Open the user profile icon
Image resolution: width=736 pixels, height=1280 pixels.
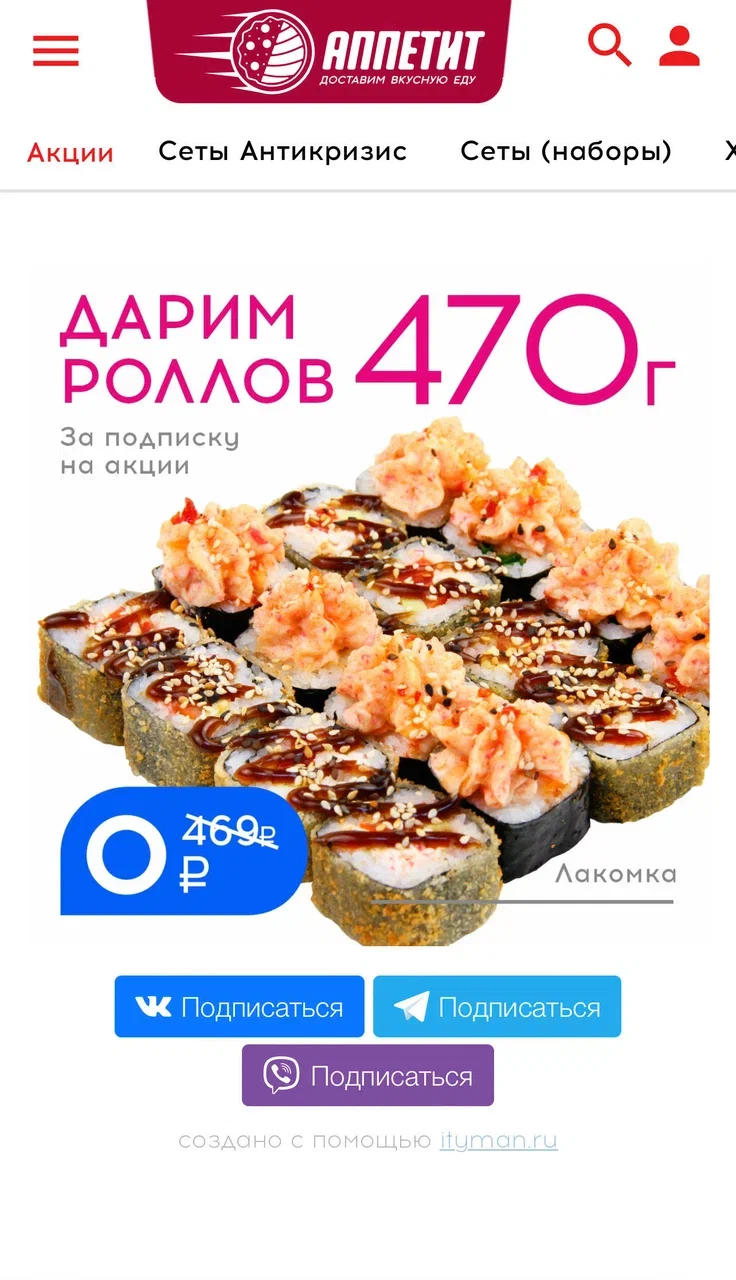pos(679,46)
